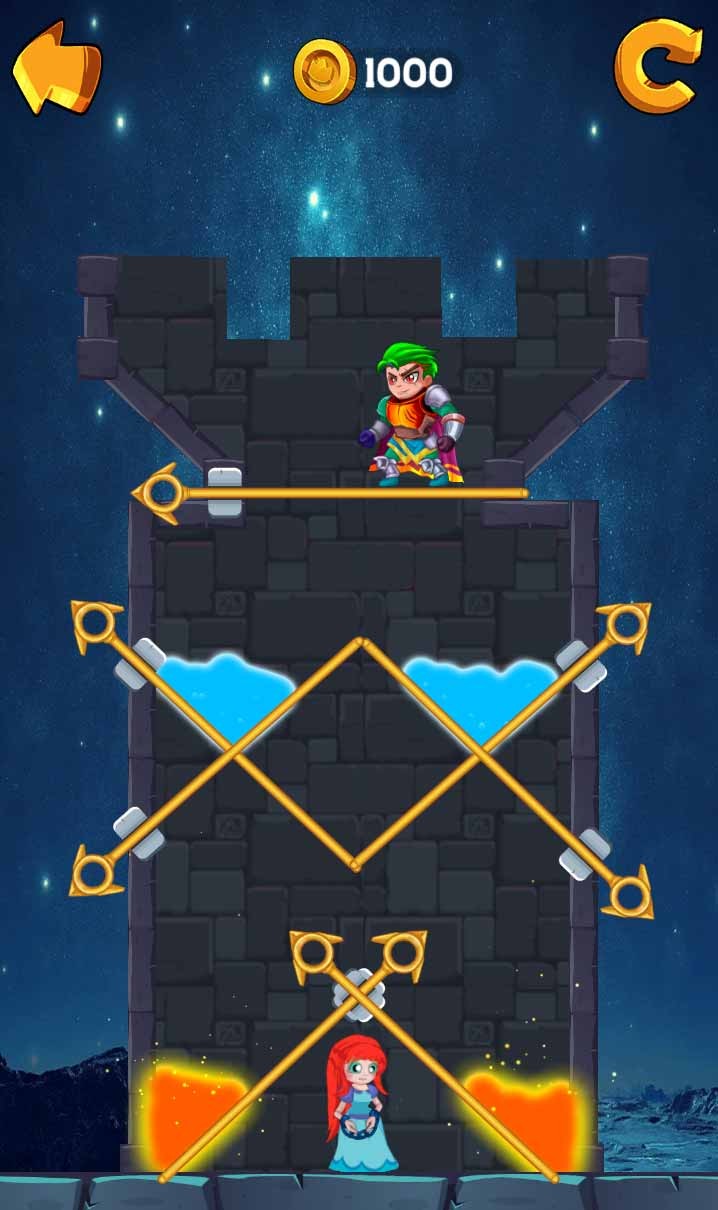This screenshot has height=1210, width=718.
Task: Pull the pin handle above the left water
Action: (96, 623)
